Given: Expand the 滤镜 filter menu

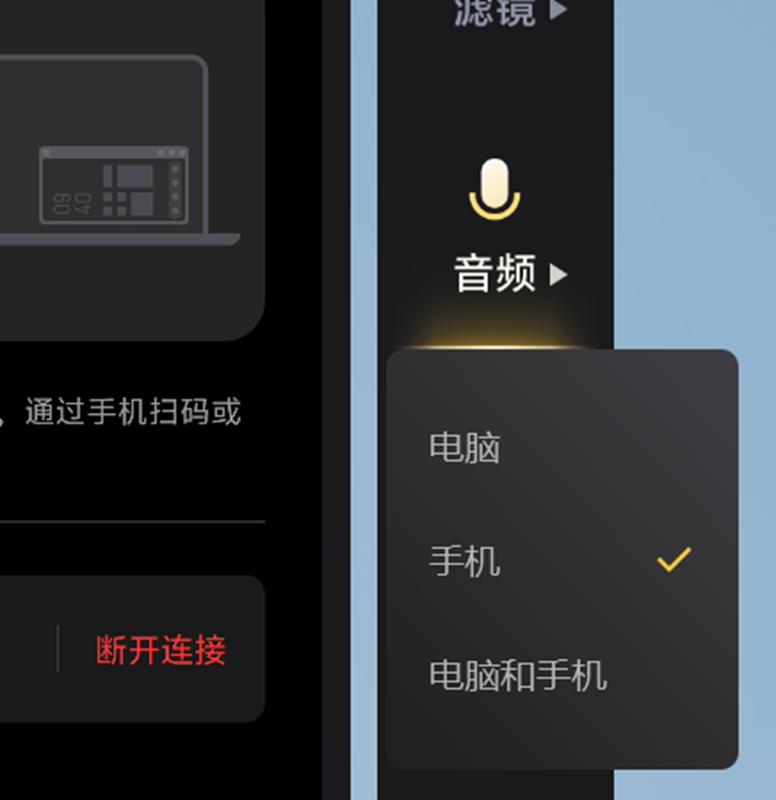Looking at the screenshot, I should coord(509,12).
